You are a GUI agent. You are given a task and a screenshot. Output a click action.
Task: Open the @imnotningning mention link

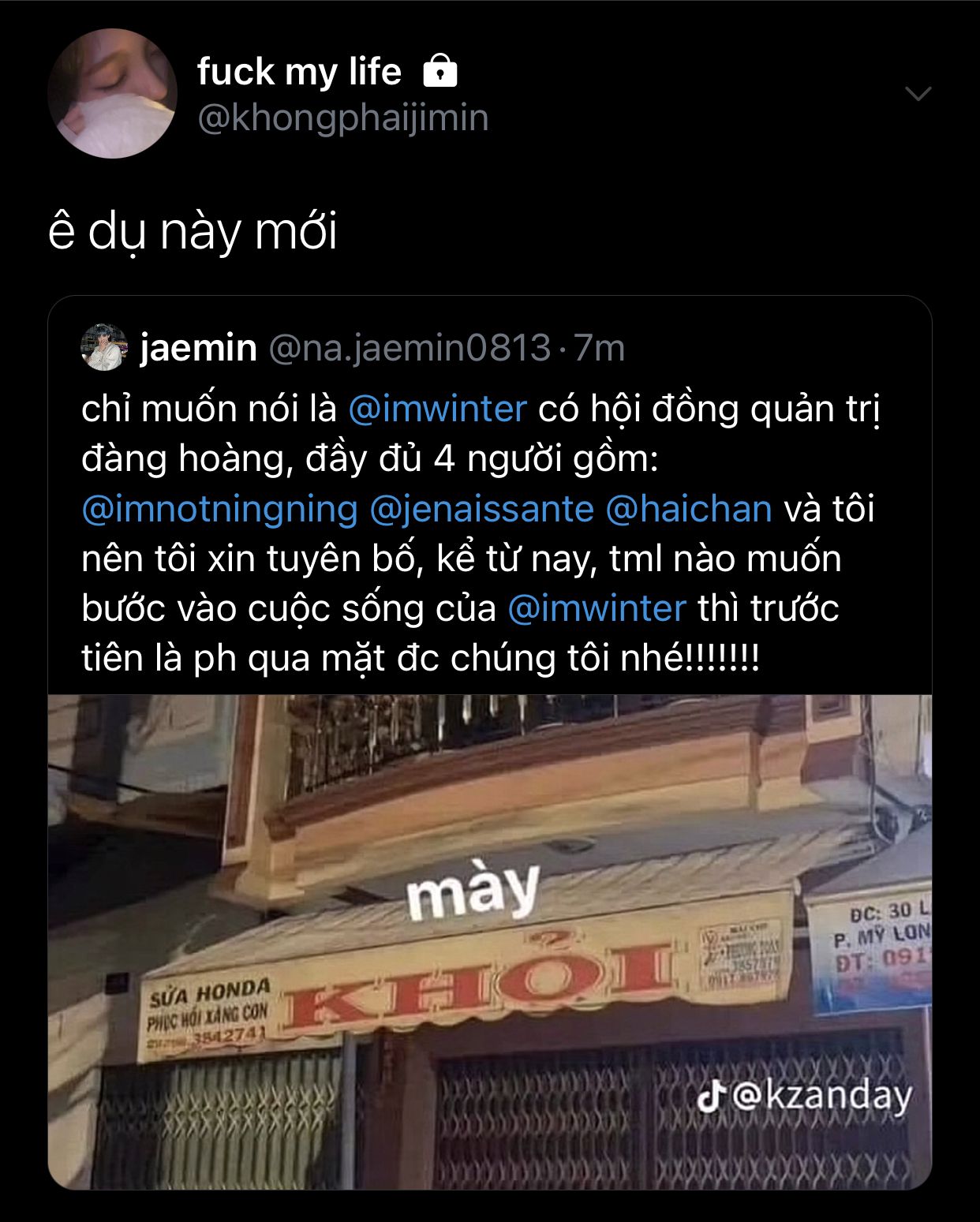[219, 509]
